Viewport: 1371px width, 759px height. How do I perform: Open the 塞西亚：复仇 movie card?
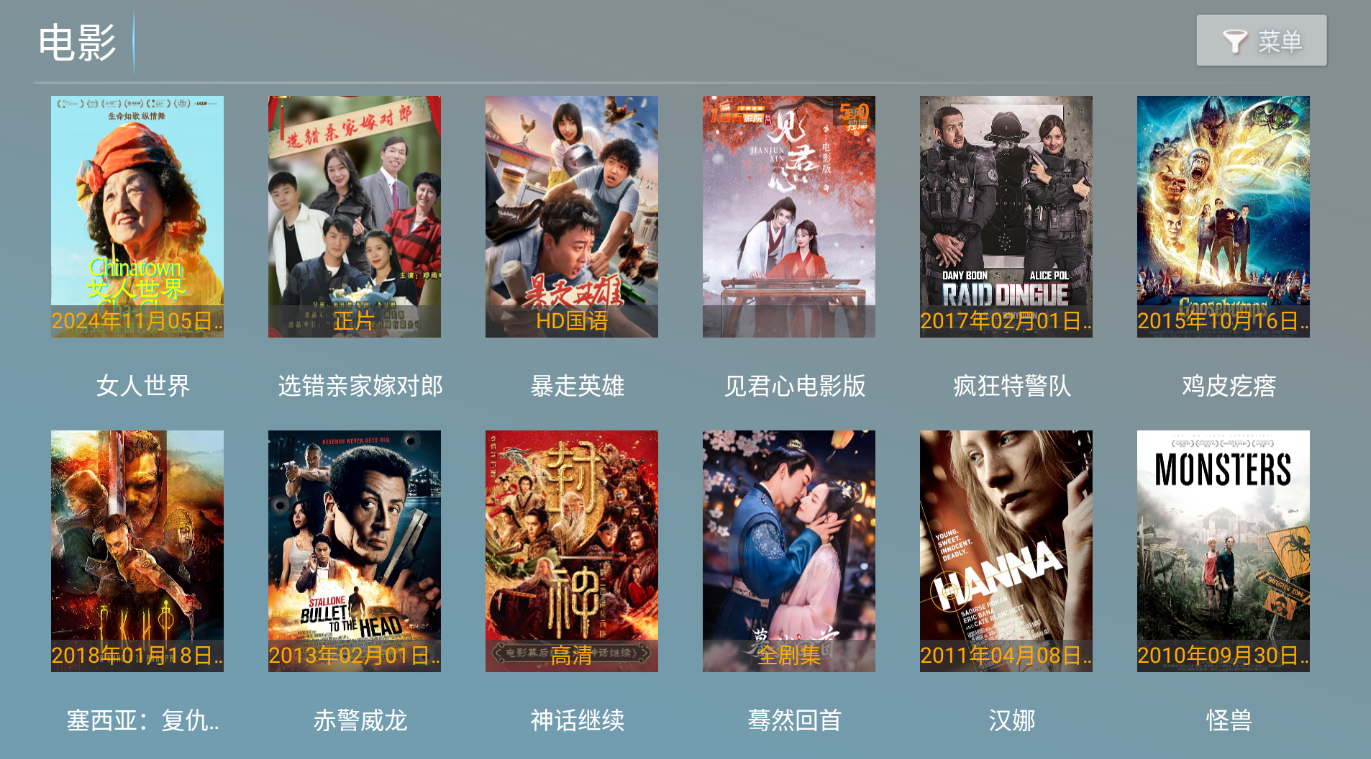click(137, 551)
